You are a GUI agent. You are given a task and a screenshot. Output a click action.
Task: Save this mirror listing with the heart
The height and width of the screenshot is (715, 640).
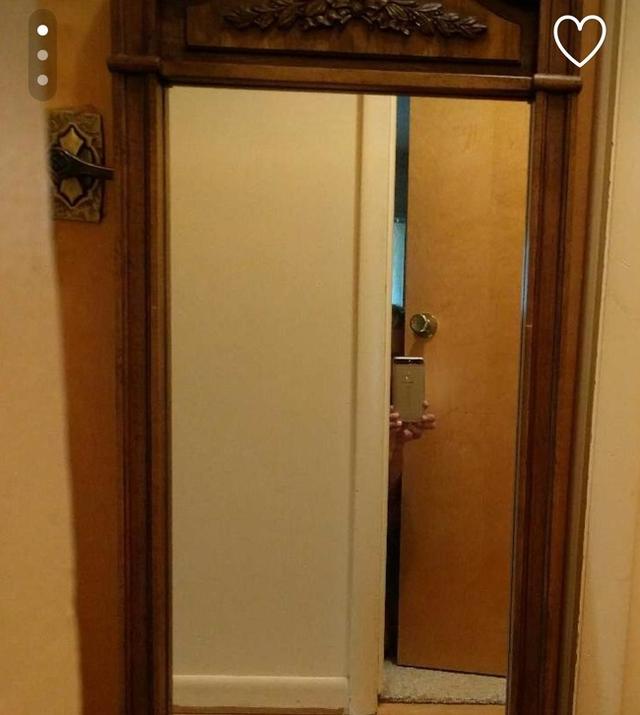(580, 41)
